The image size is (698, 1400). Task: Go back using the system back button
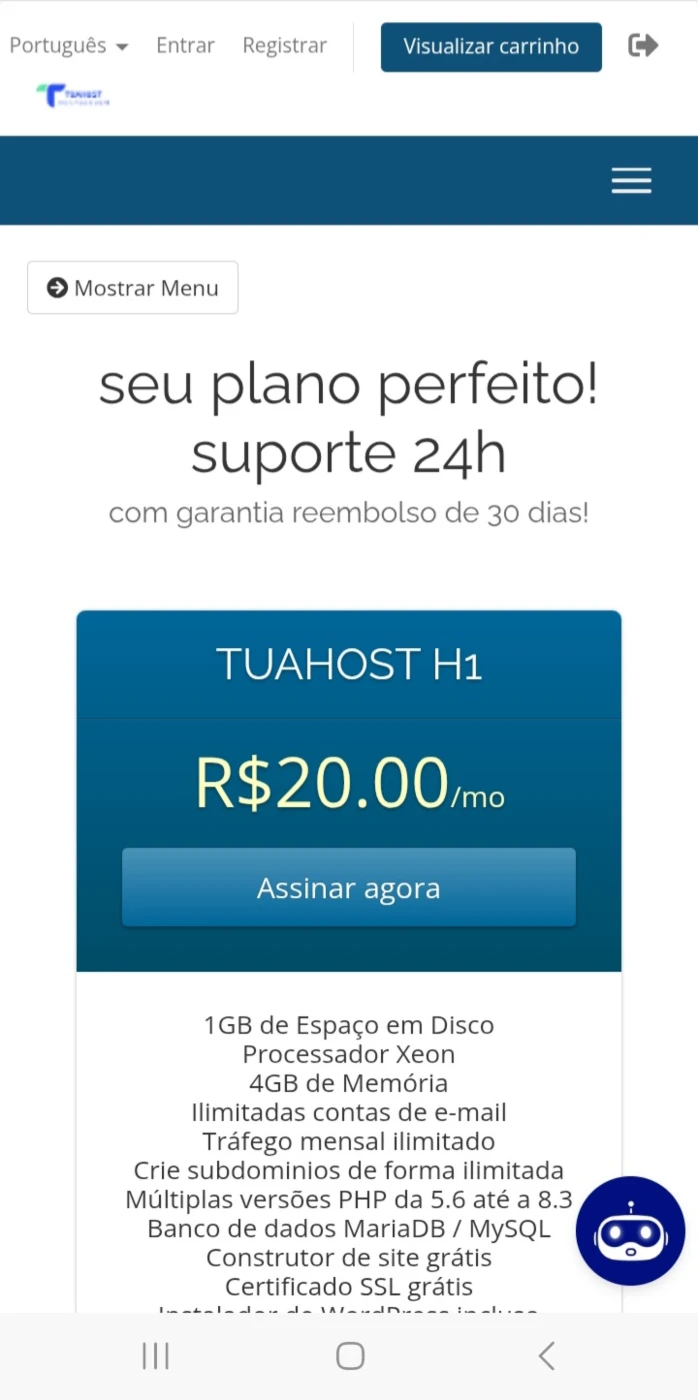(x=546, y=1356)
